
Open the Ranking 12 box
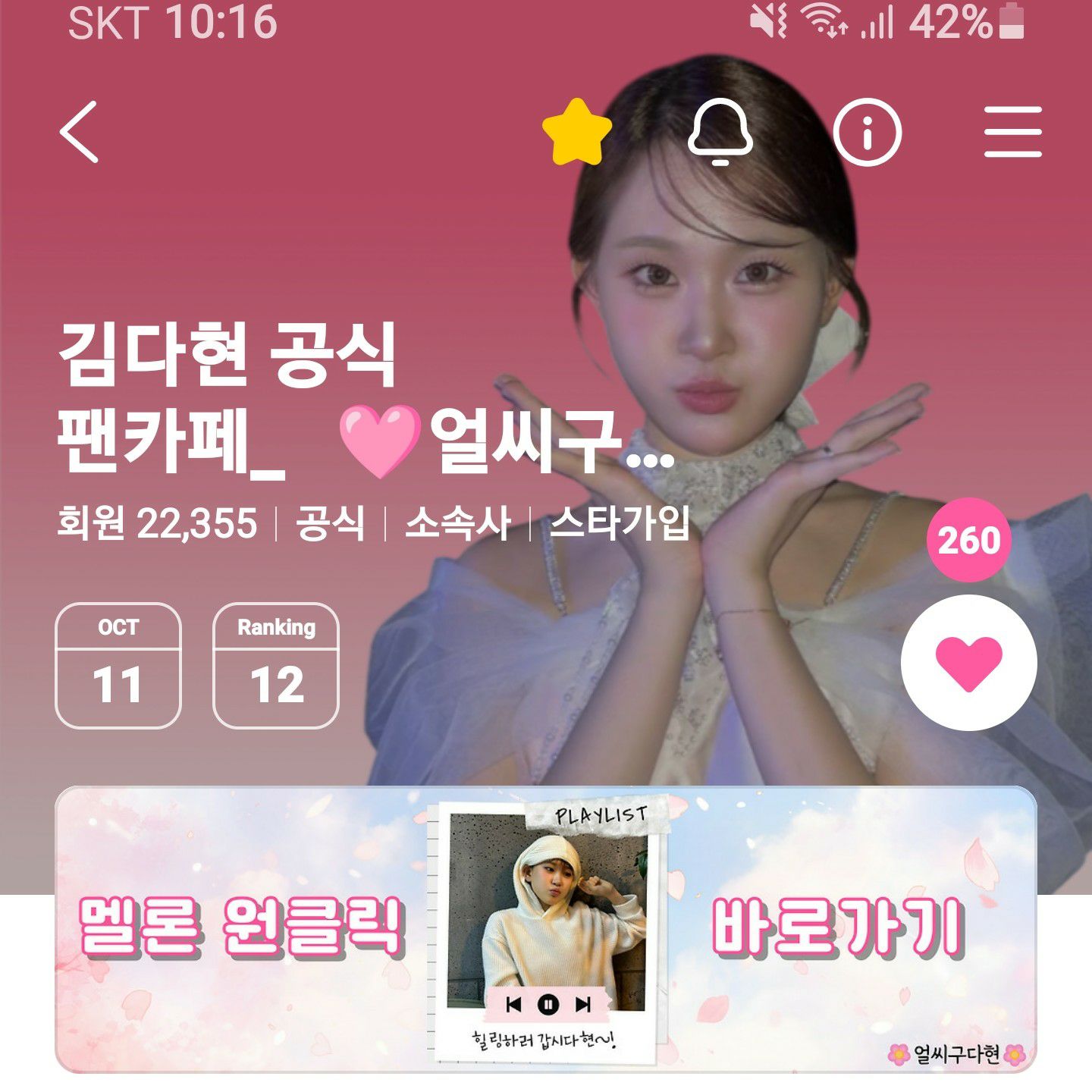pos(276,666)
